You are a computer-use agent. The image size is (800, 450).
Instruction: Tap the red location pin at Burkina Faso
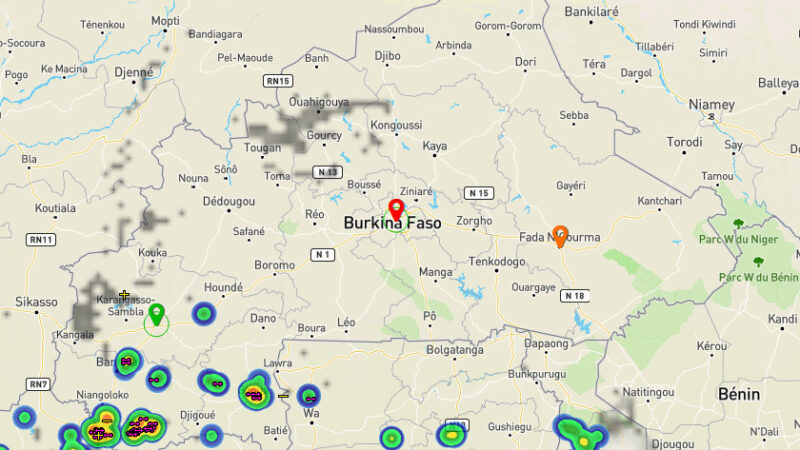coord(396,210)
